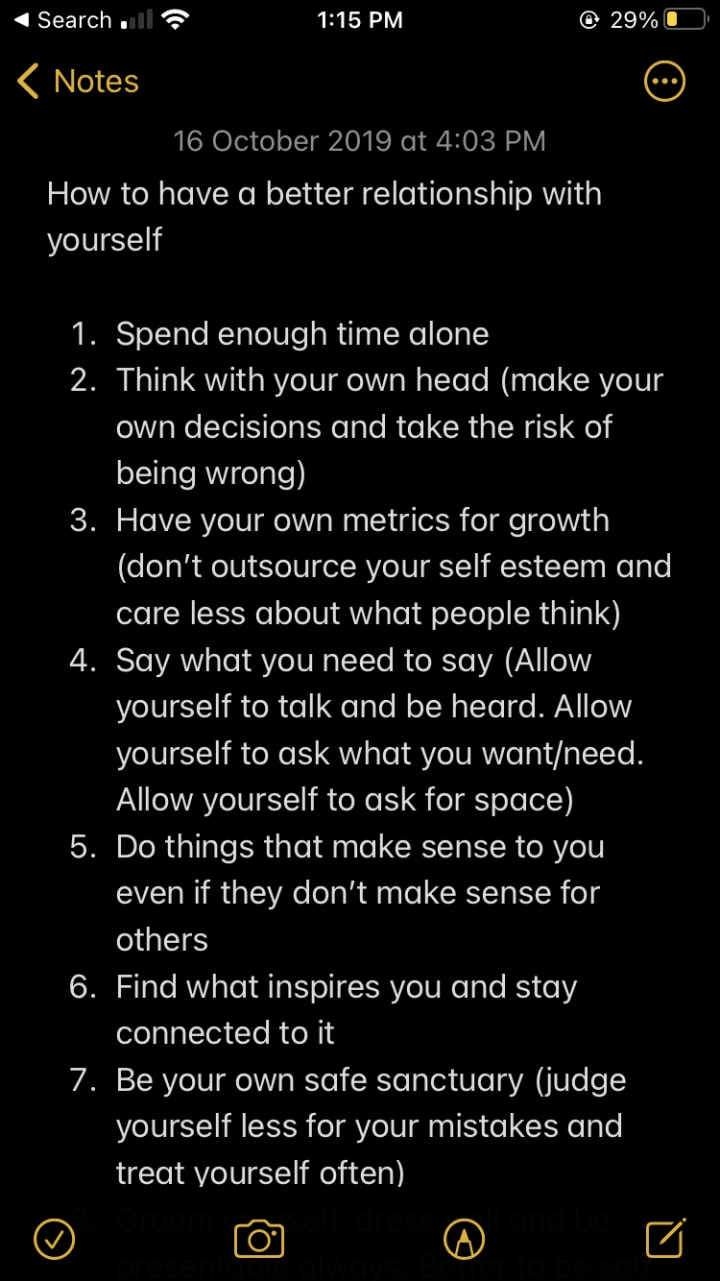Return to Search via status bar link

click(x=62, y=20)
